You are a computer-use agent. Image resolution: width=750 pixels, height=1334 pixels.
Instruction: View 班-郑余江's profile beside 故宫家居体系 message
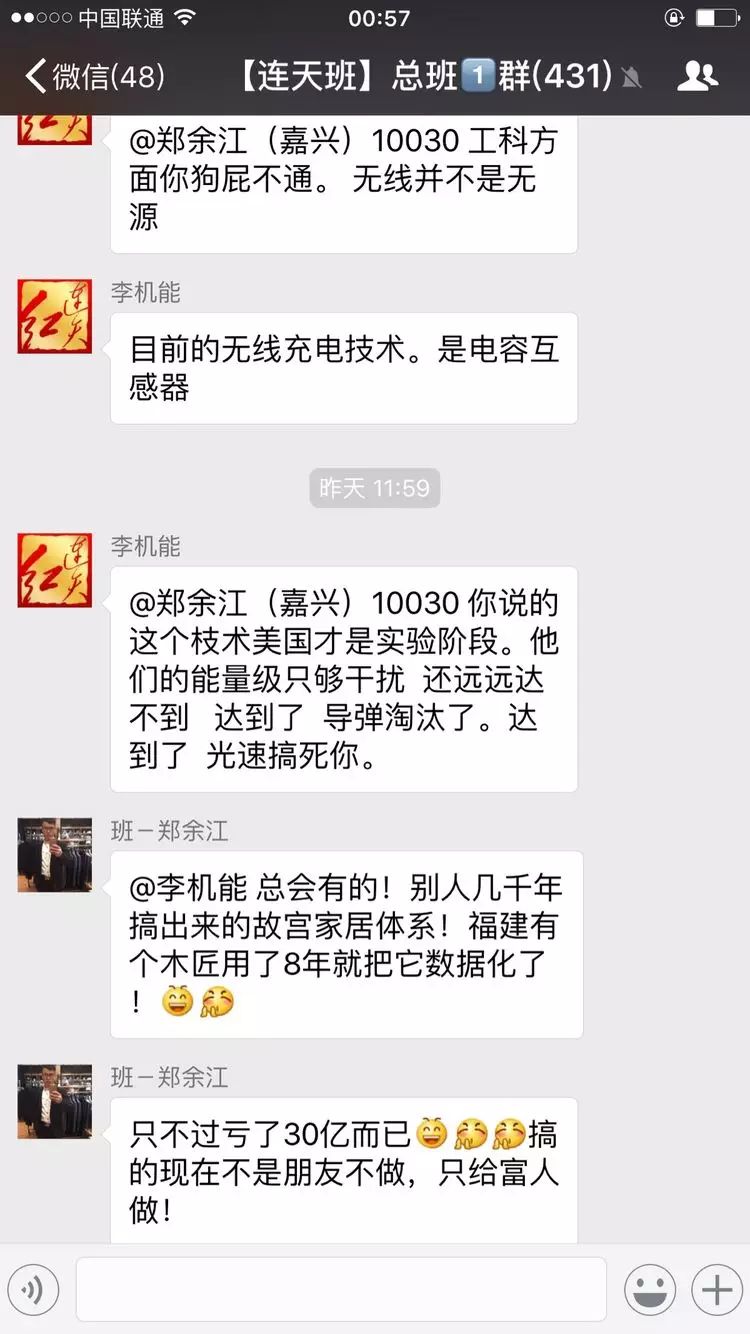[x=55, y=854]
